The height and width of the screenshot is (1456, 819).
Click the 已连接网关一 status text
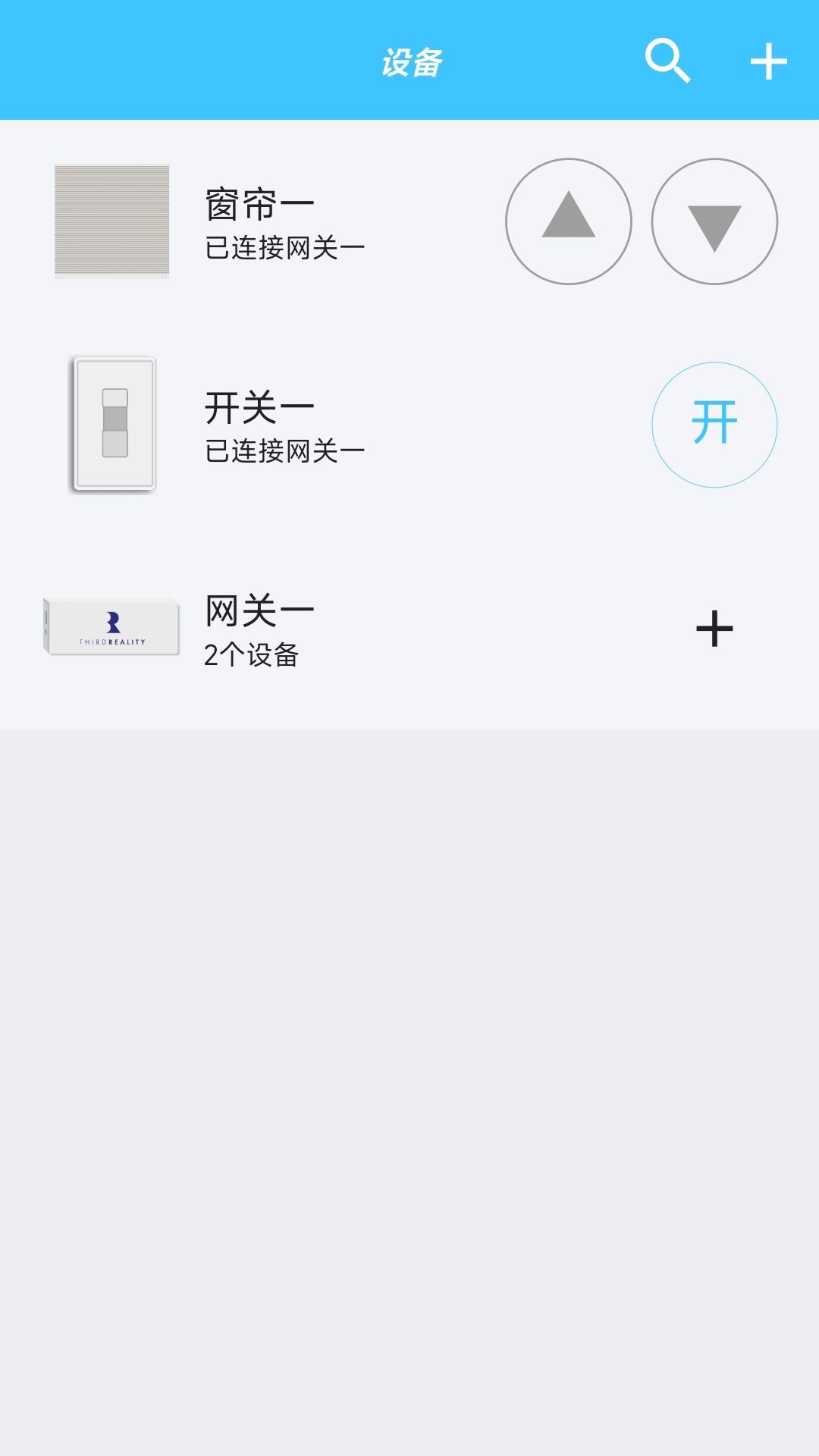pyautogui.click(x=283, y=246)
